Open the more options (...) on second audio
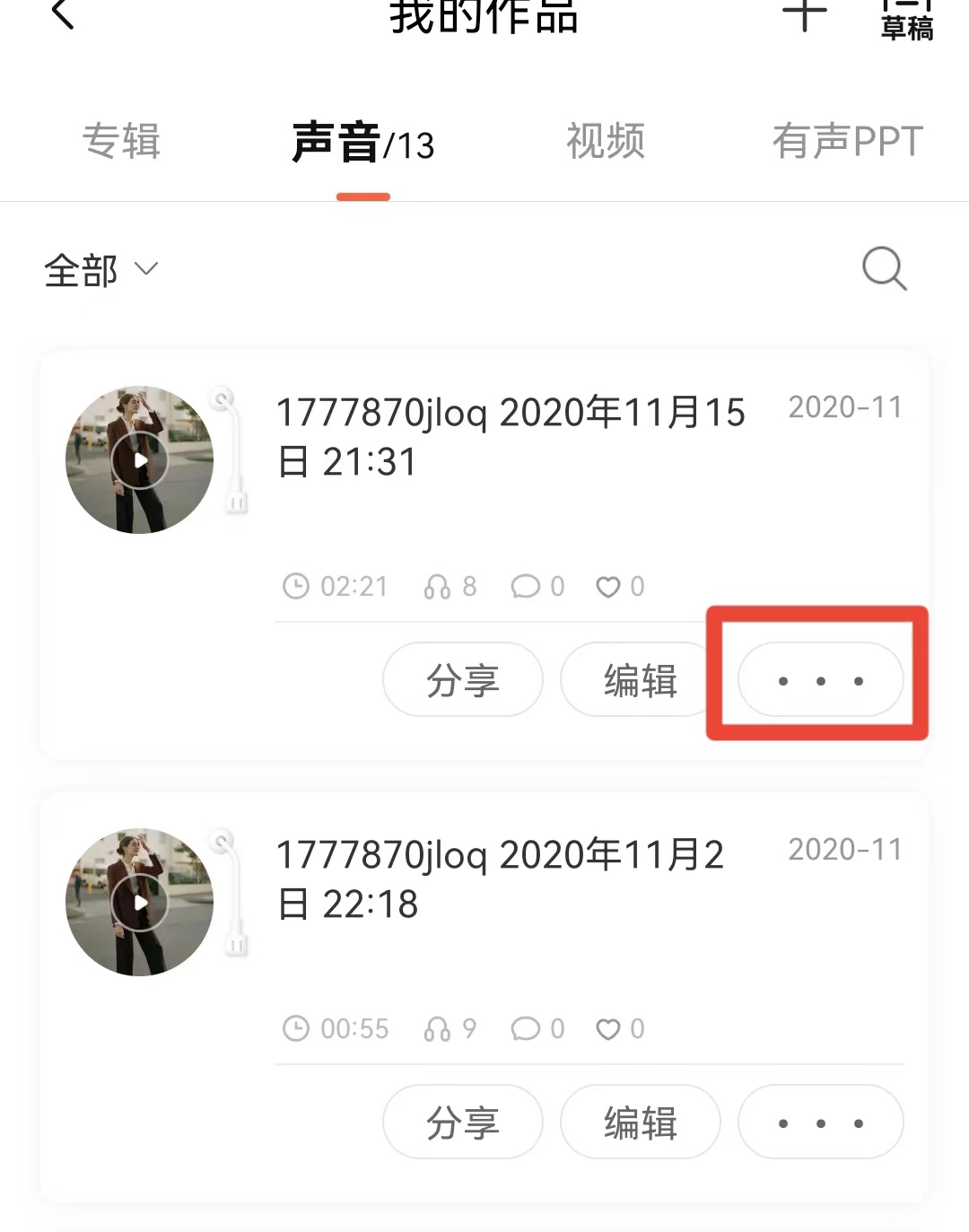Image resolution: width=969 pixels, height=1232 pixels. [819, 1122]
